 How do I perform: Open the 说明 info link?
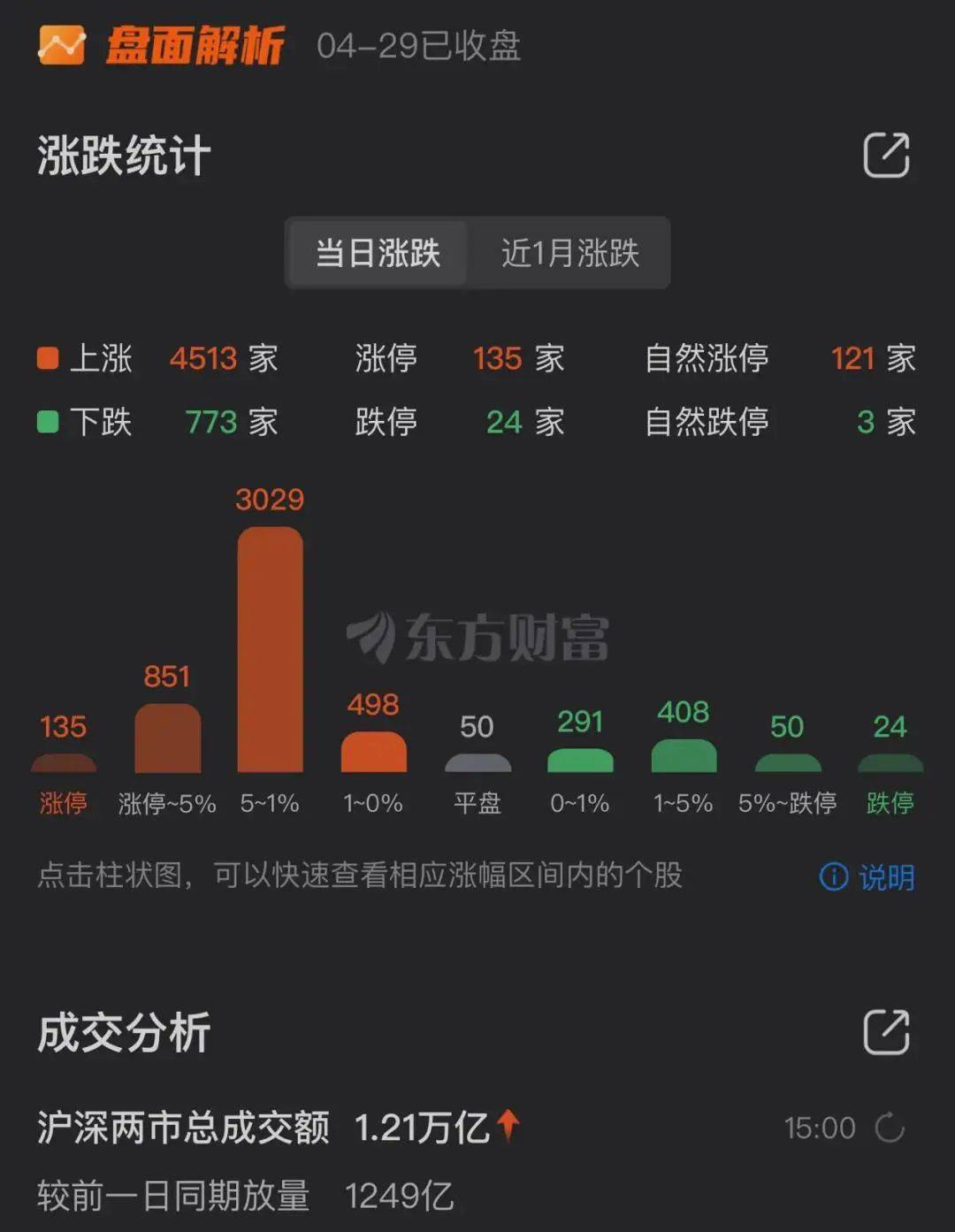point(867,876)
